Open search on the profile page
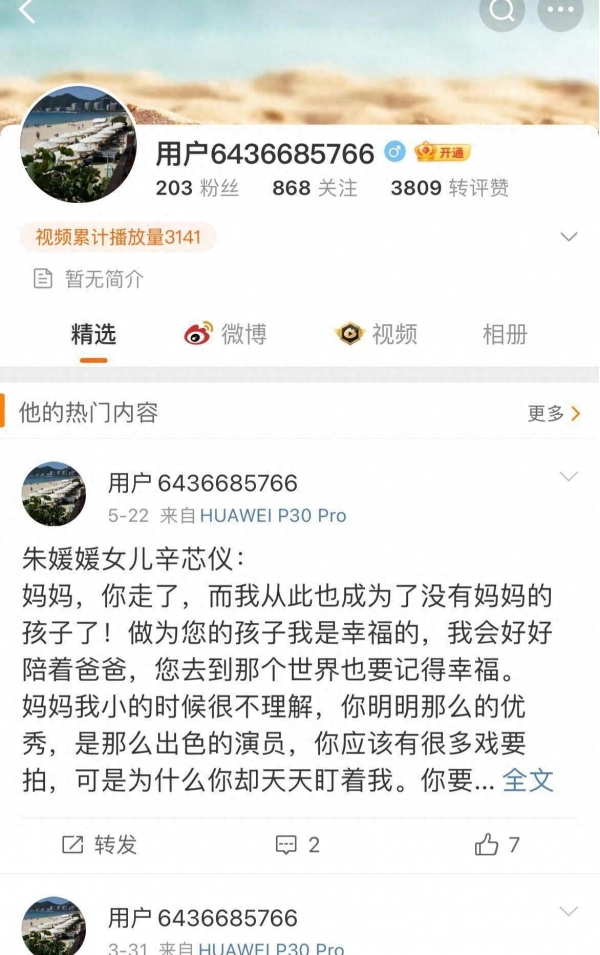The height and width of the screenshot is (955, 600). (x=501, y=12)
